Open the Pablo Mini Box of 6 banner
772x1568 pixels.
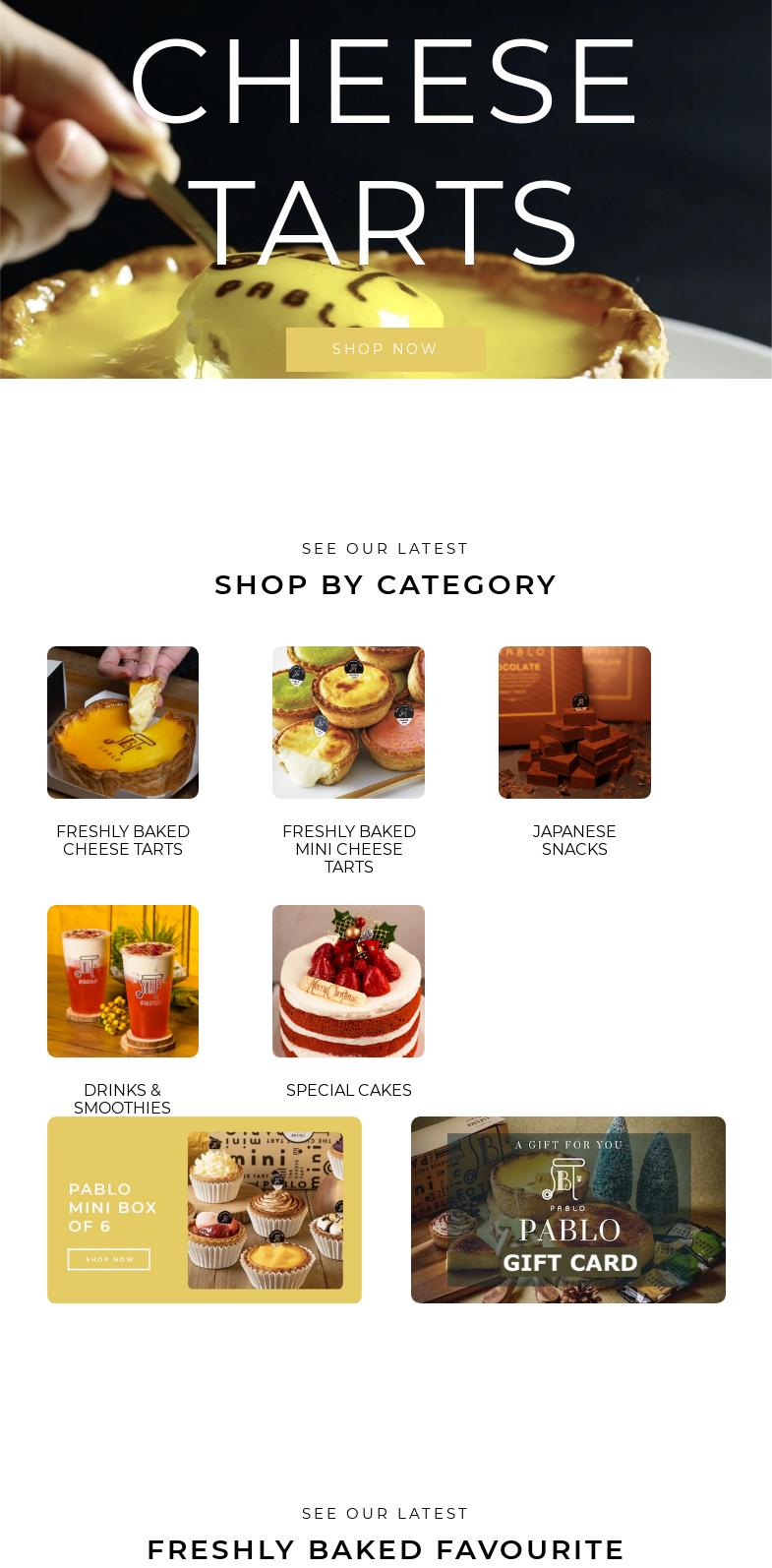(x=205, y=1210)
